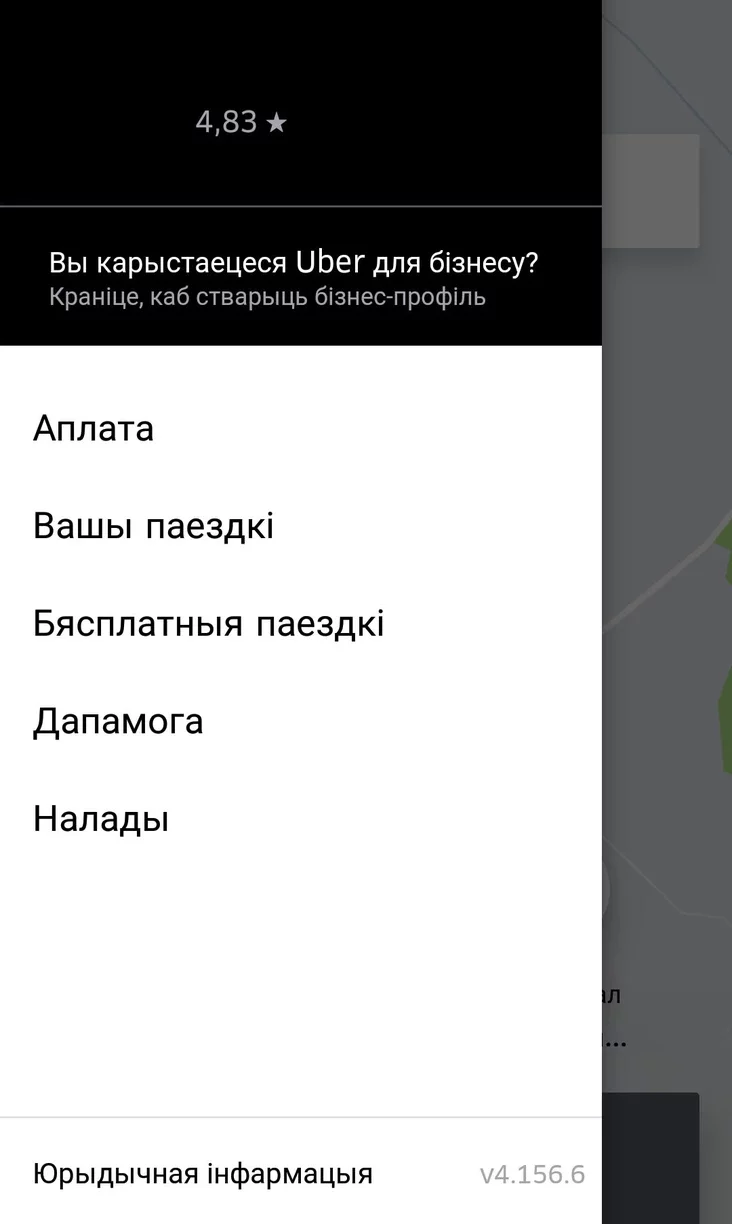This screenshot has height=1224, width=732.
Task: Open Юрыдычная інфармацыя legal info
Action: pyautogui.click(x=203, y=1173)
